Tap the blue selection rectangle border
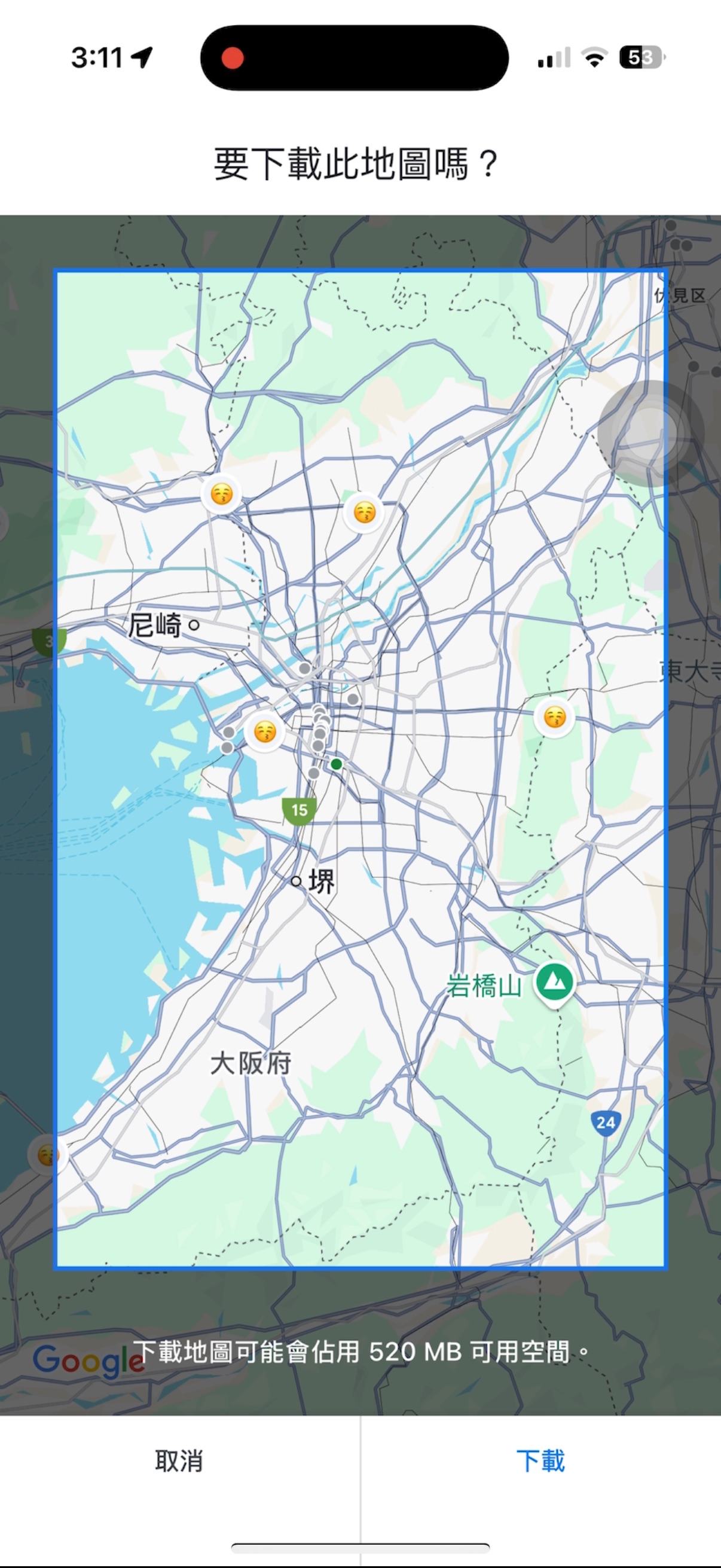This screenshot has height=1568, width=721. pos(360,271)
